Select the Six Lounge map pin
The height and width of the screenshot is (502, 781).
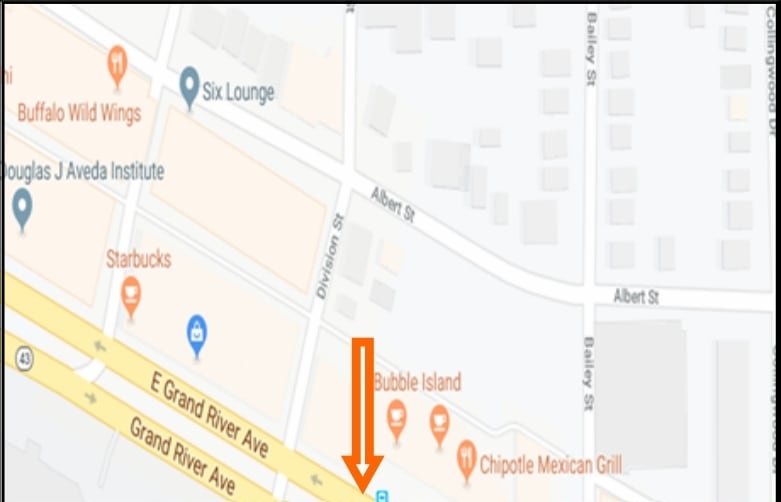[188, 88]
